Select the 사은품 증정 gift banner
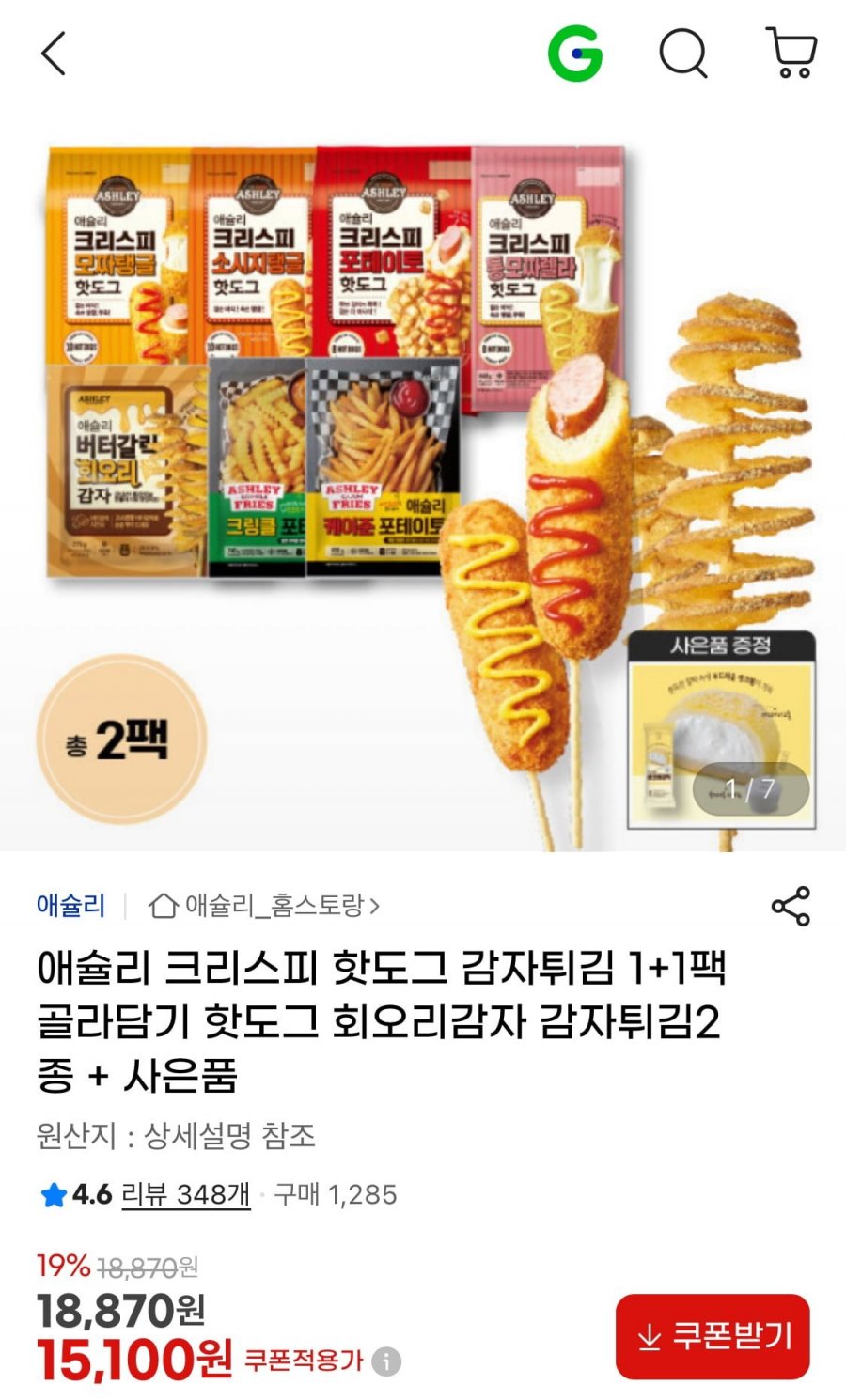Viewport: 846px width, 1400px height. (x=720, y=646)
